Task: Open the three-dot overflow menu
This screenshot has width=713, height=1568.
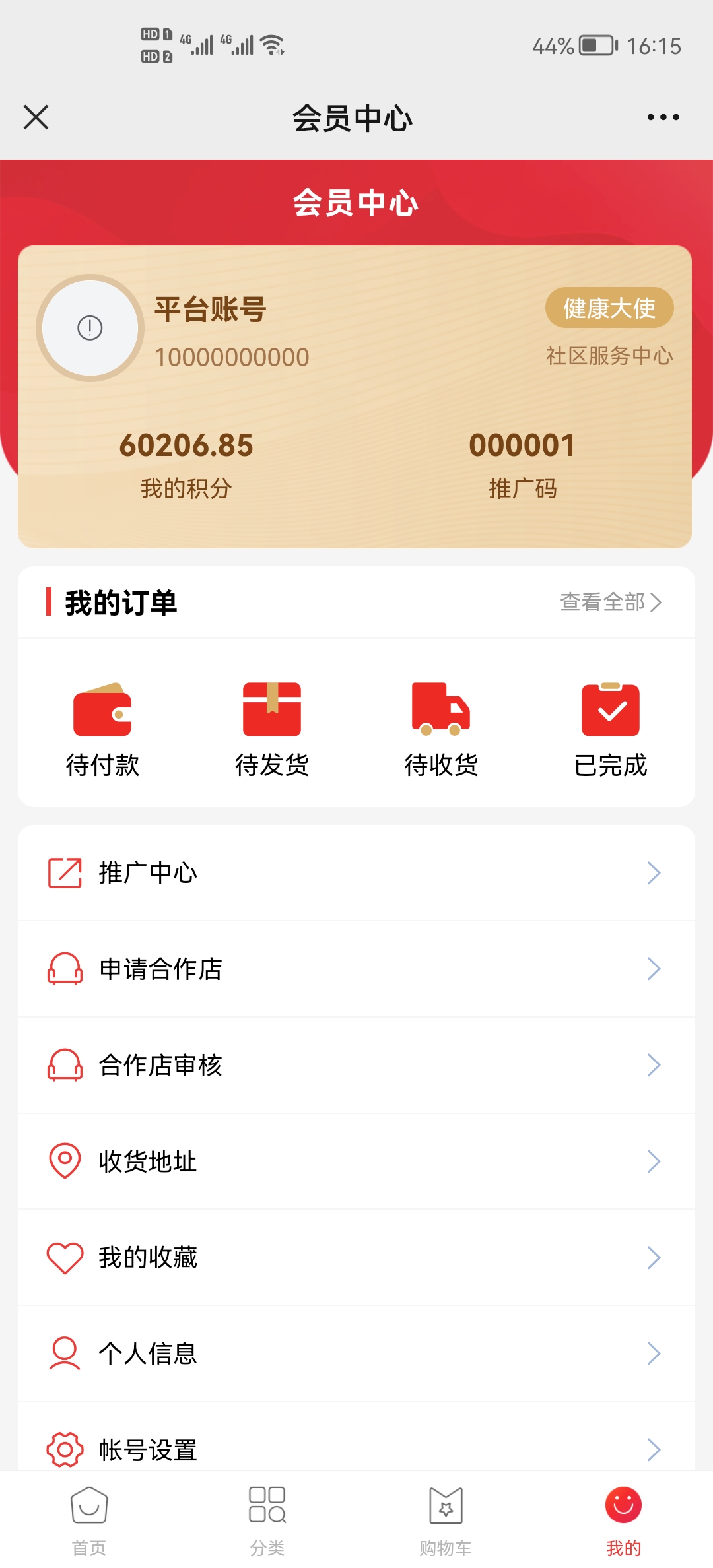Action: click(x=663, y=117)
